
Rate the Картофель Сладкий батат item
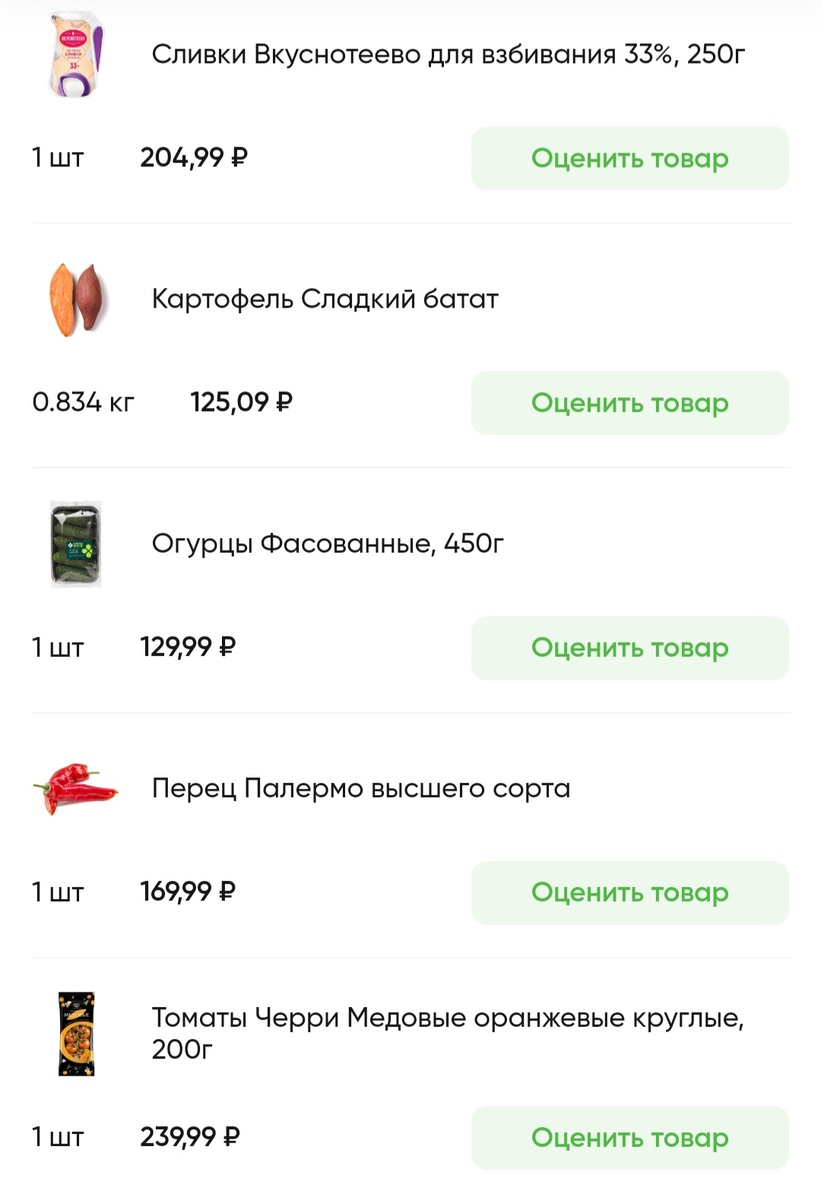coord(629,403)
